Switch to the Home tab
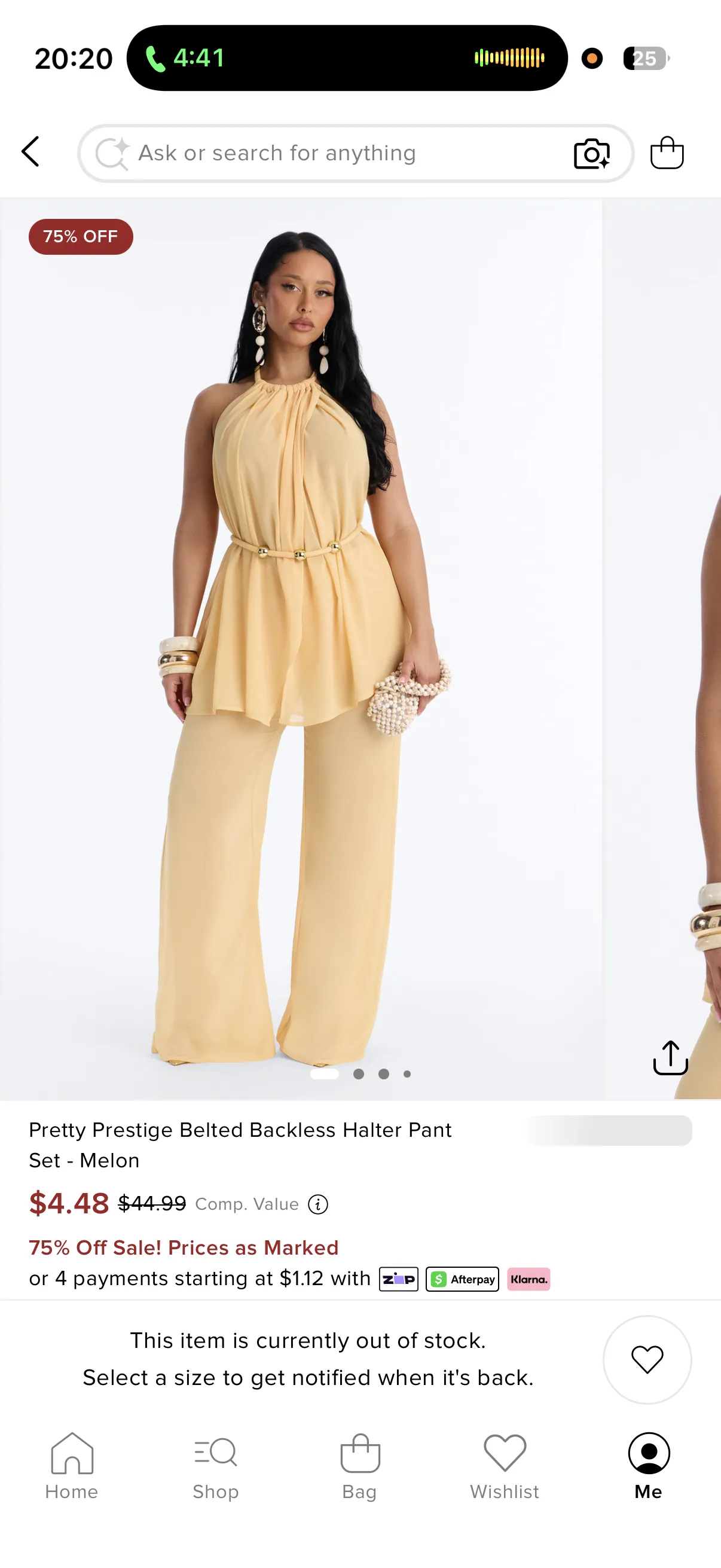This screenshot has width=721, height=1568. (x=72, y=1466)
